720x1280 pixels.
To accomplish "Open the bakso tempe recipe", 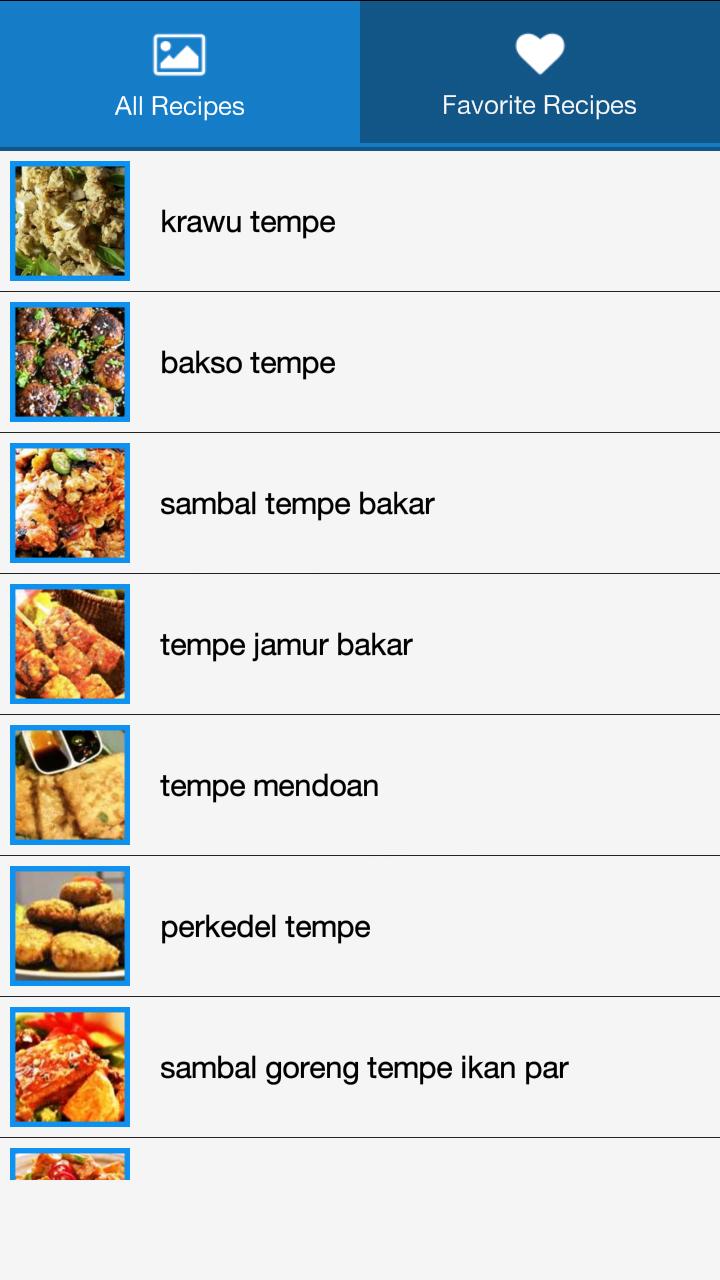I will pyautogui.click(x=400, y=362).
